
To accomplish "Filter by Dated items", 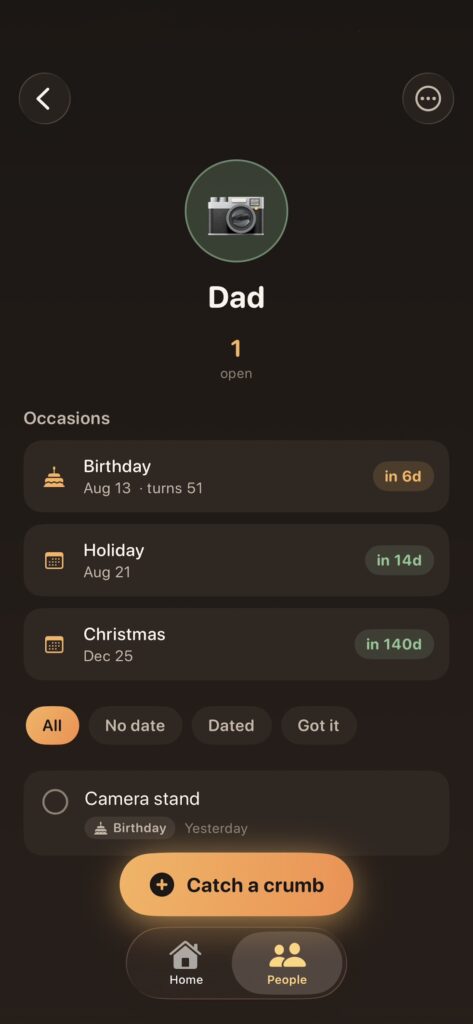I will click(231, 726).
